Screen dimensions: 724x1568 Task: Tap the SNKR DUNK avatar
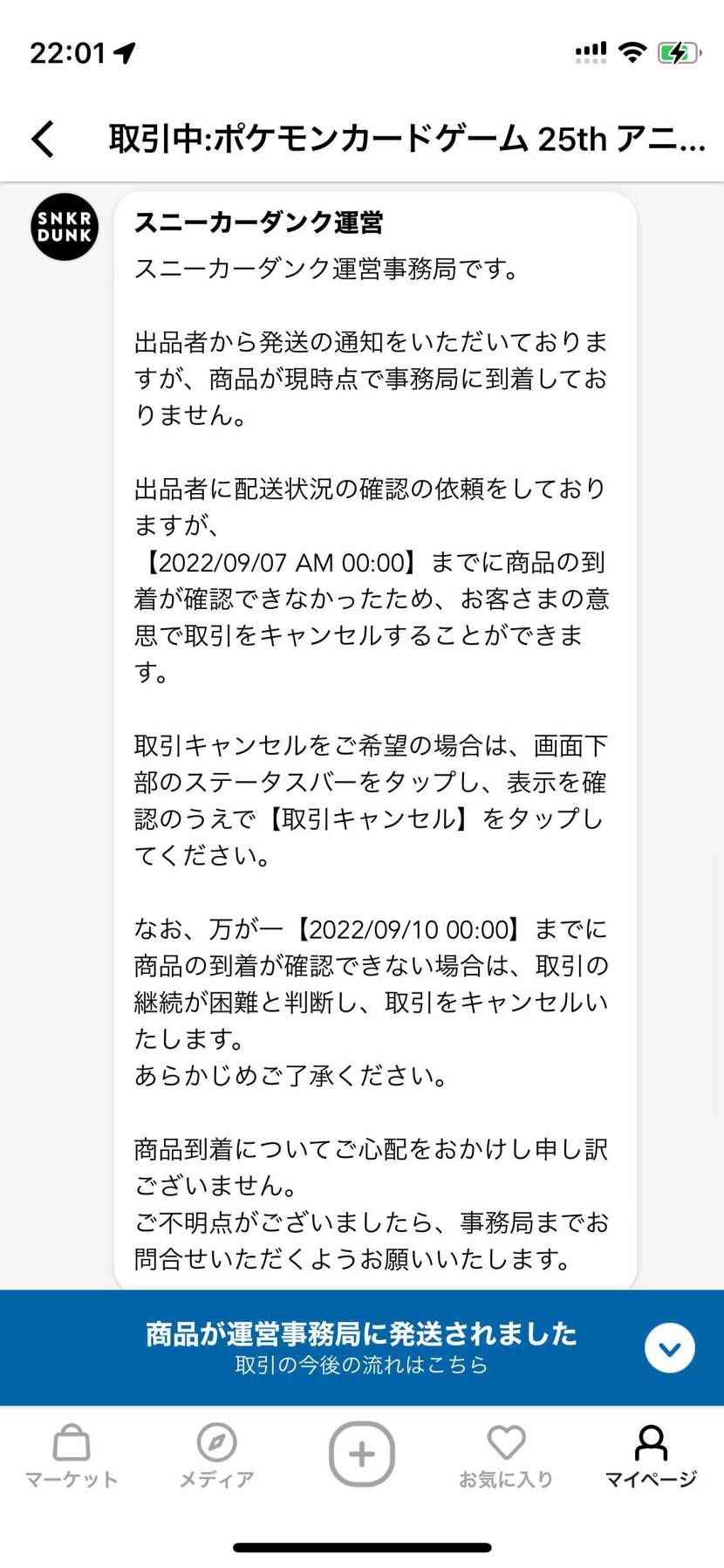[x=63, y=227]
